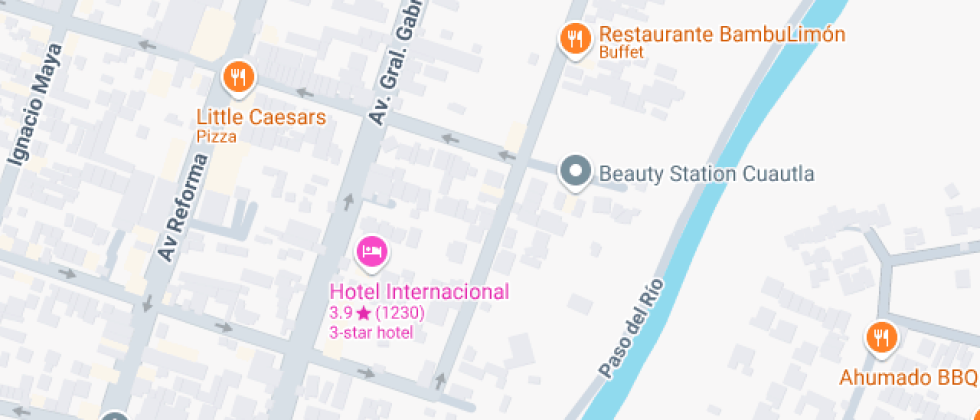This screenshot has width=980, height=420.
Task: Open Hotel Internacional place details
Action: click(372, 251)
